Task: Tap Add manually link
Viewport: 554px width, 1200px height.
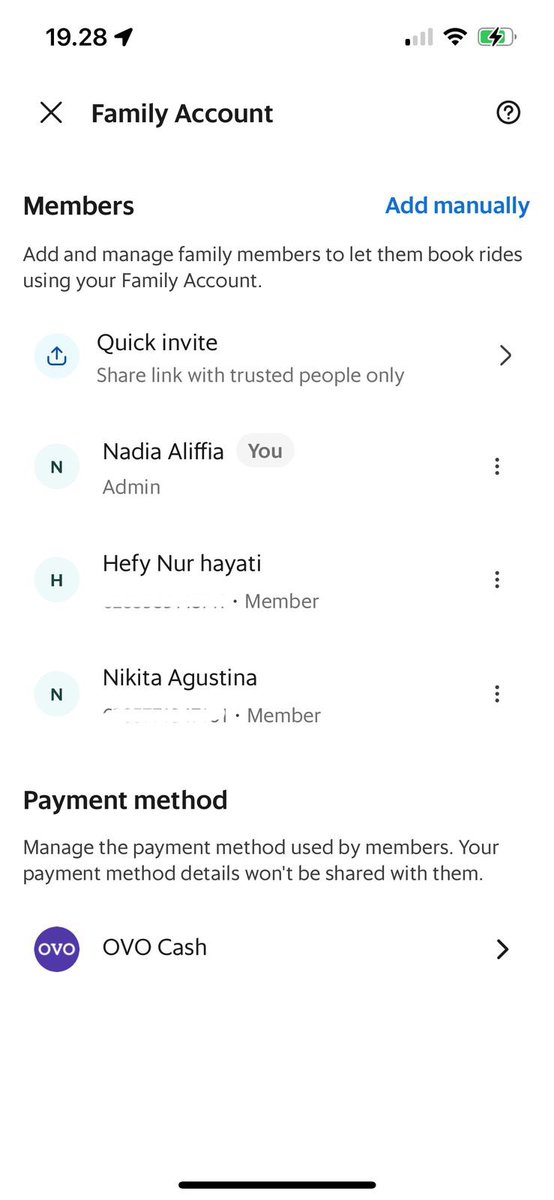Action: 457,205
